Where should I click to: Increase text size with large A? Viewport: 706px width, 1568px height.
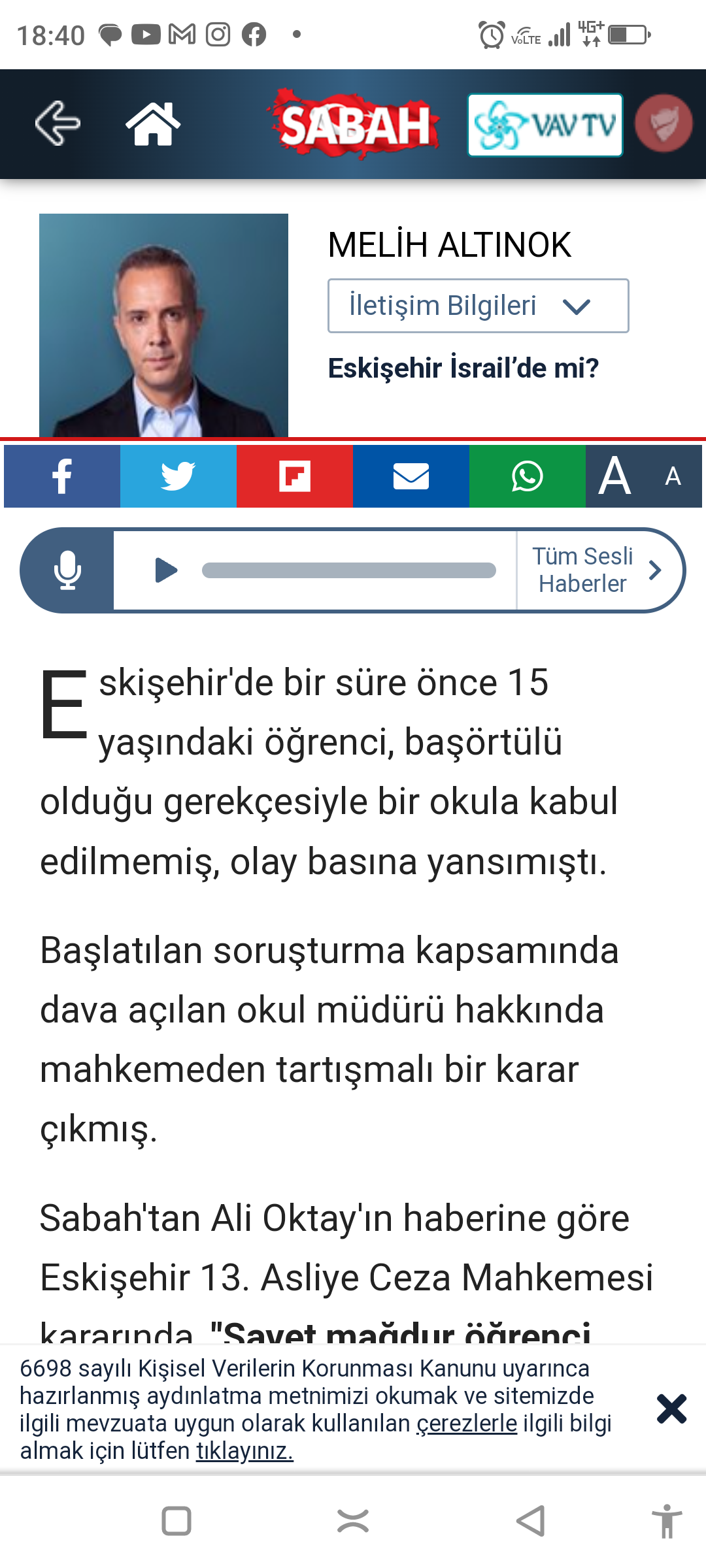pyautogui.click(x=615, y=476)
